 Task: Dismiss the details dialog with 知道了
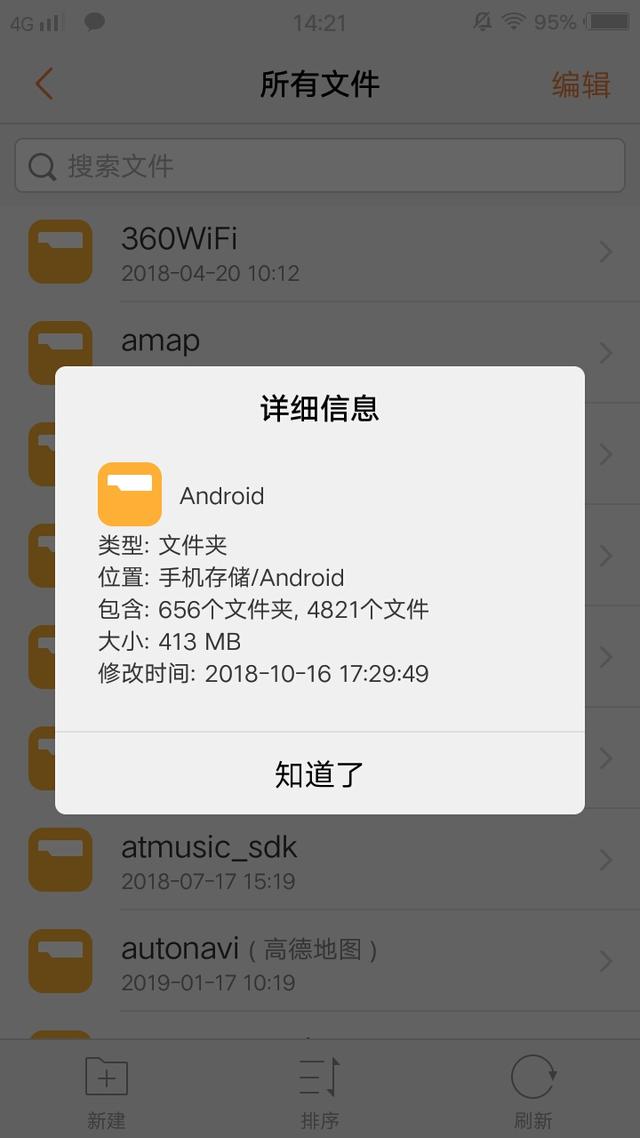(319, 774)
